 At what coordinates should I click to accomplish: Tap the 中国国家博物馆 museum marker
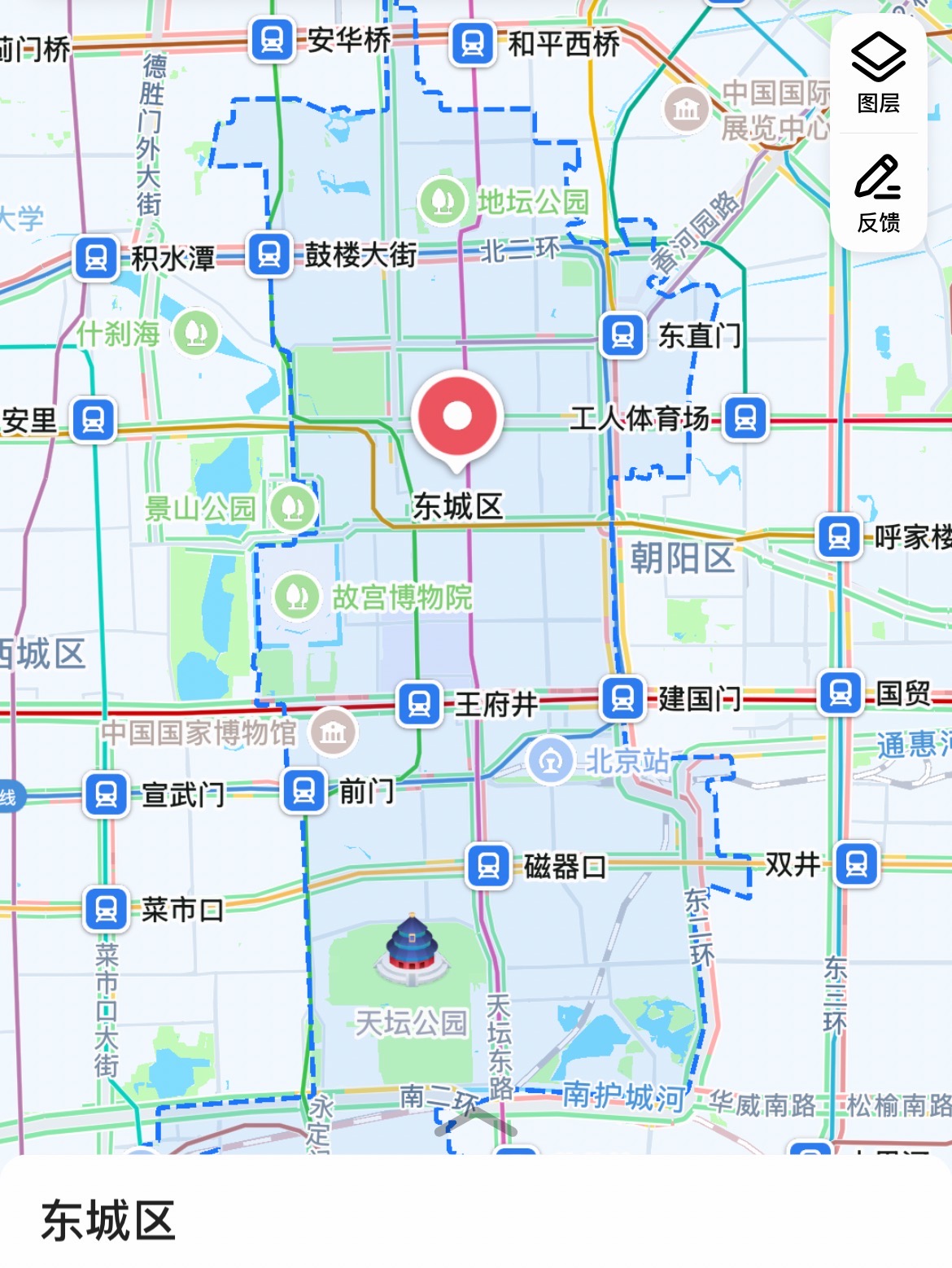coord(333,732)
